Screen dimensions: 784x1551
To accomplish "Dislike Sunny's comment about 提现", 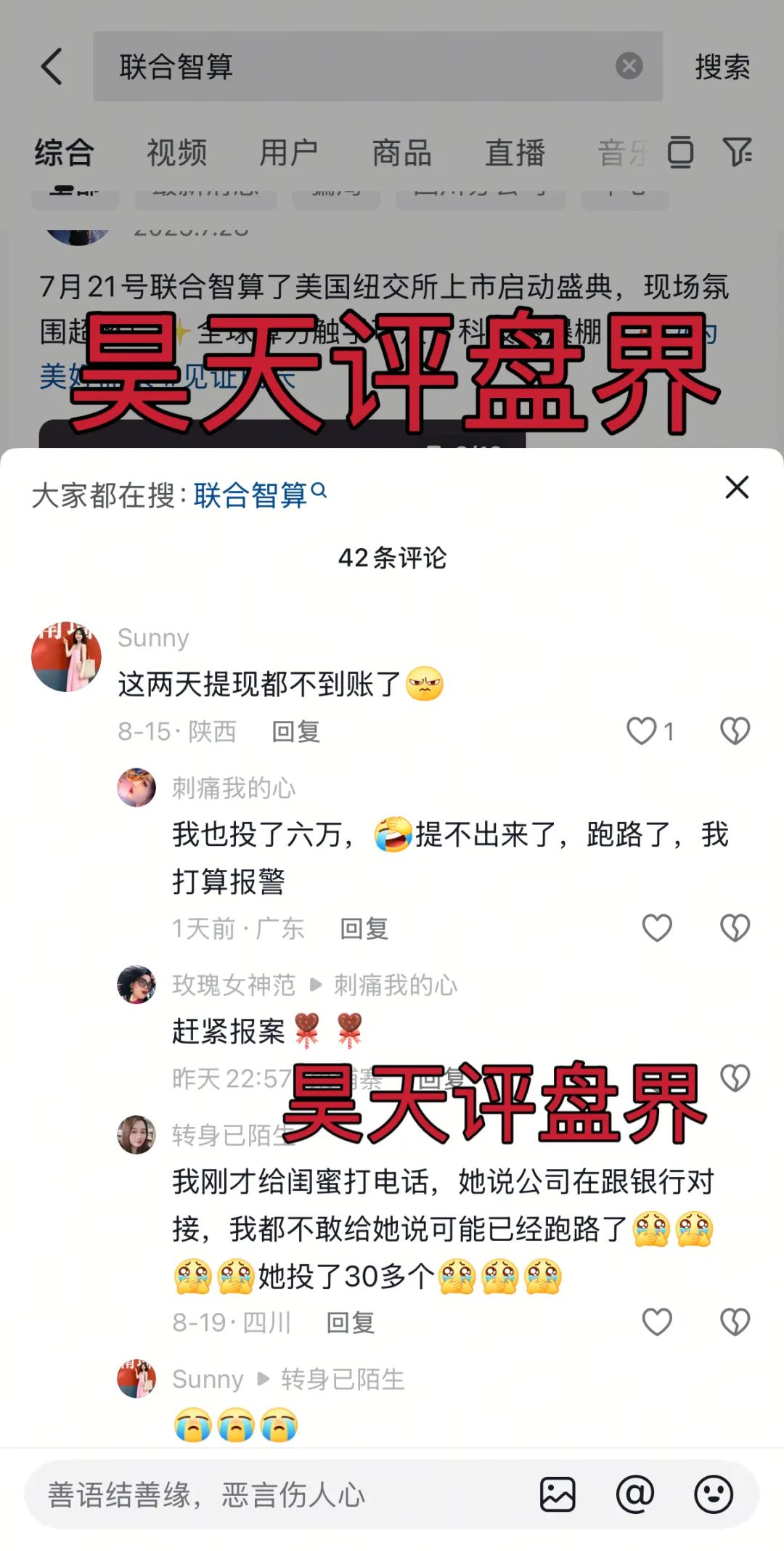I will (x=735, y=731).
